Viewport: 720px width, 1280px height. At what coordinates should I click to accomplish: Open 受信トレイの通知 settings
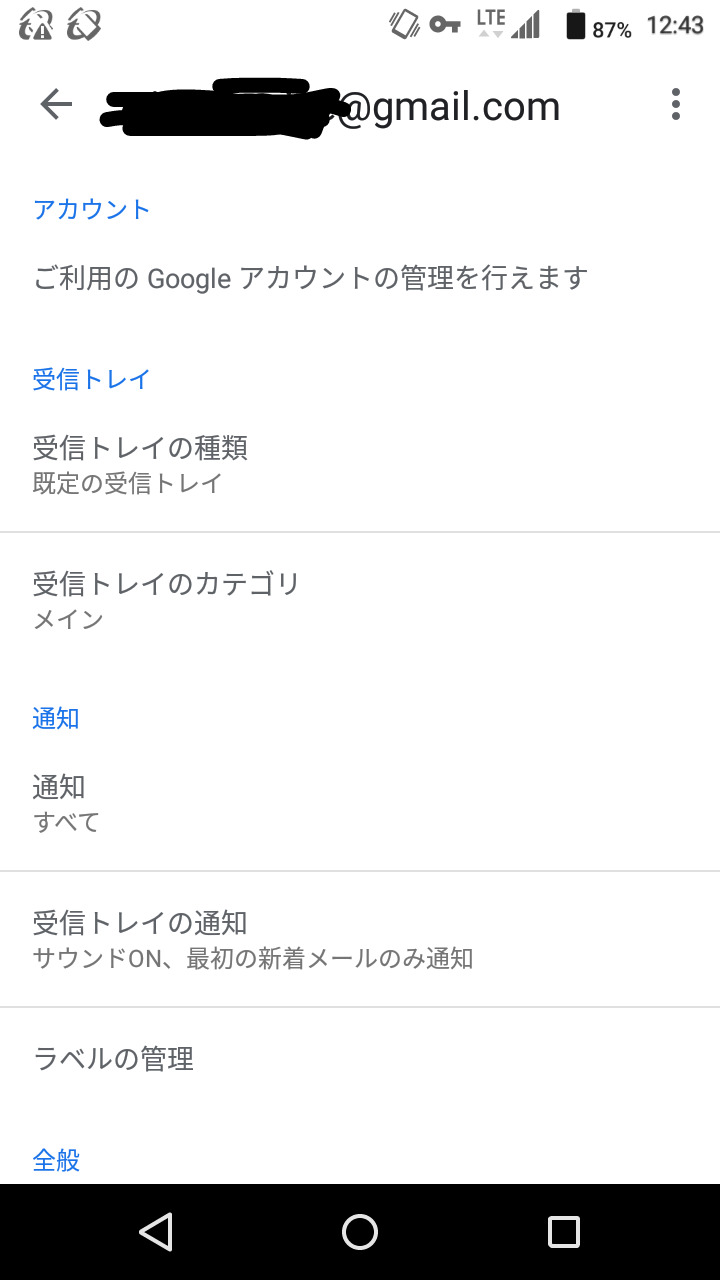[360, 939]
